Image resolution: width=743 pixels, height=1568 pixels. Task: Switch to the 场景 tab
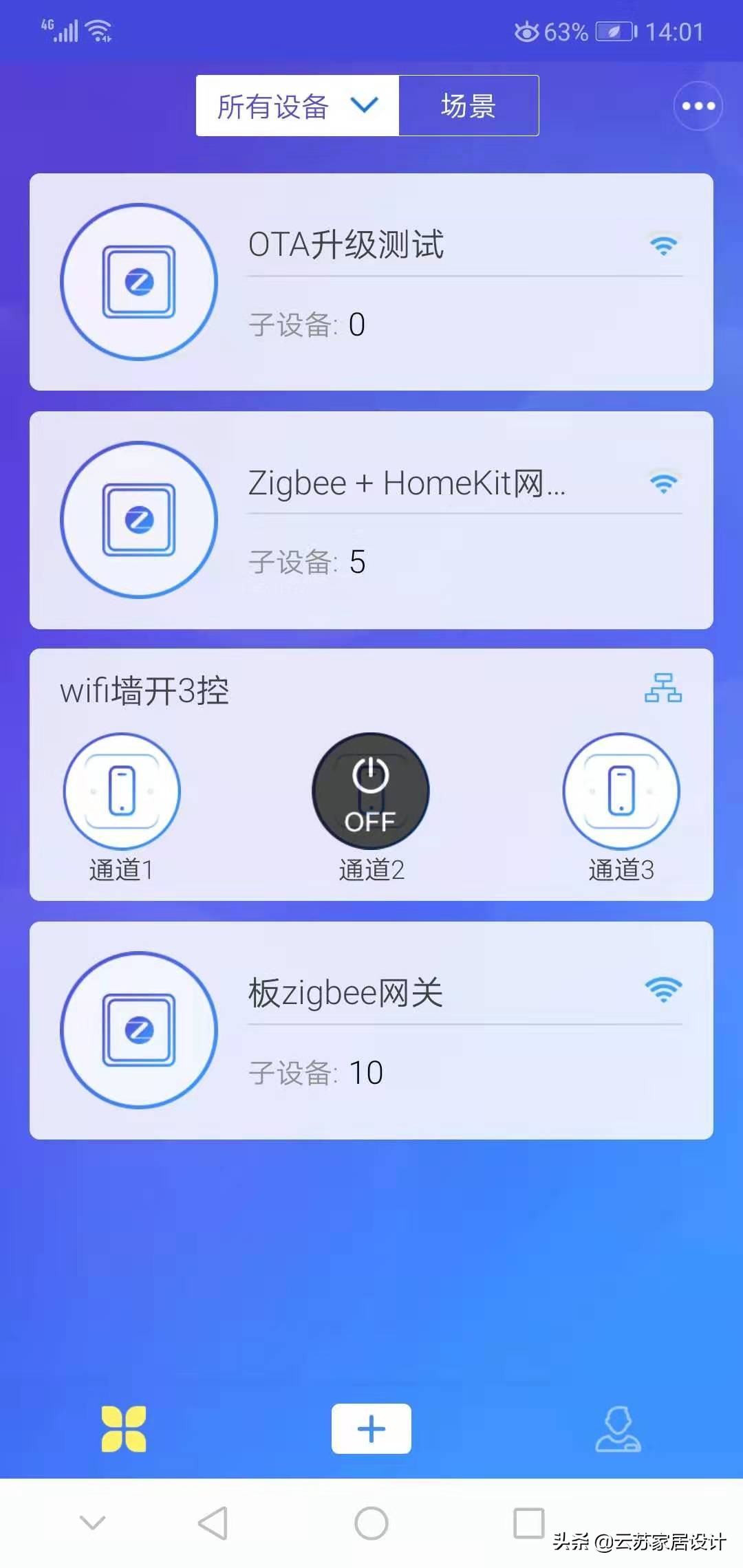(x=469, y=106)
